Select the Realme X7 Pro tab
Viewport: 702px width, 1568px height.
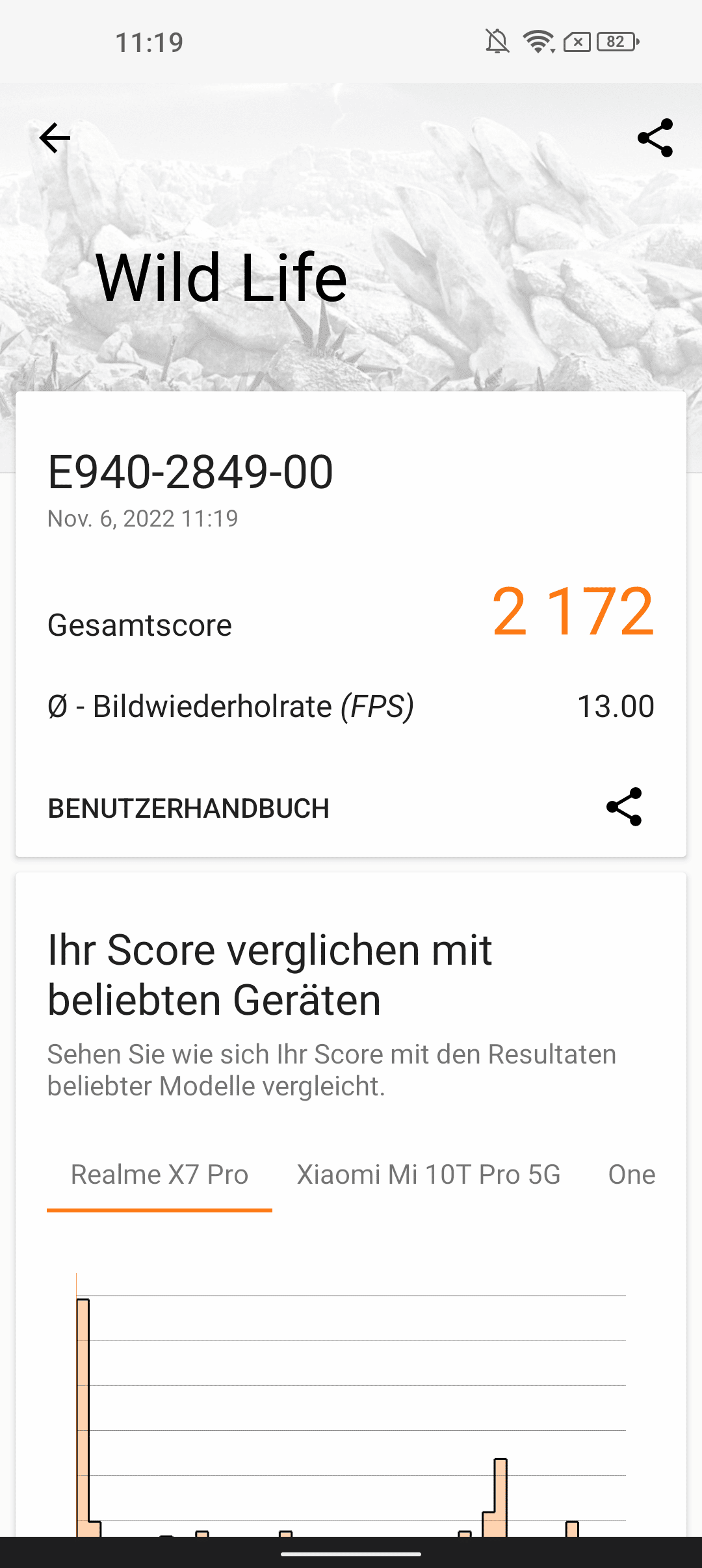click(159, 1175)
